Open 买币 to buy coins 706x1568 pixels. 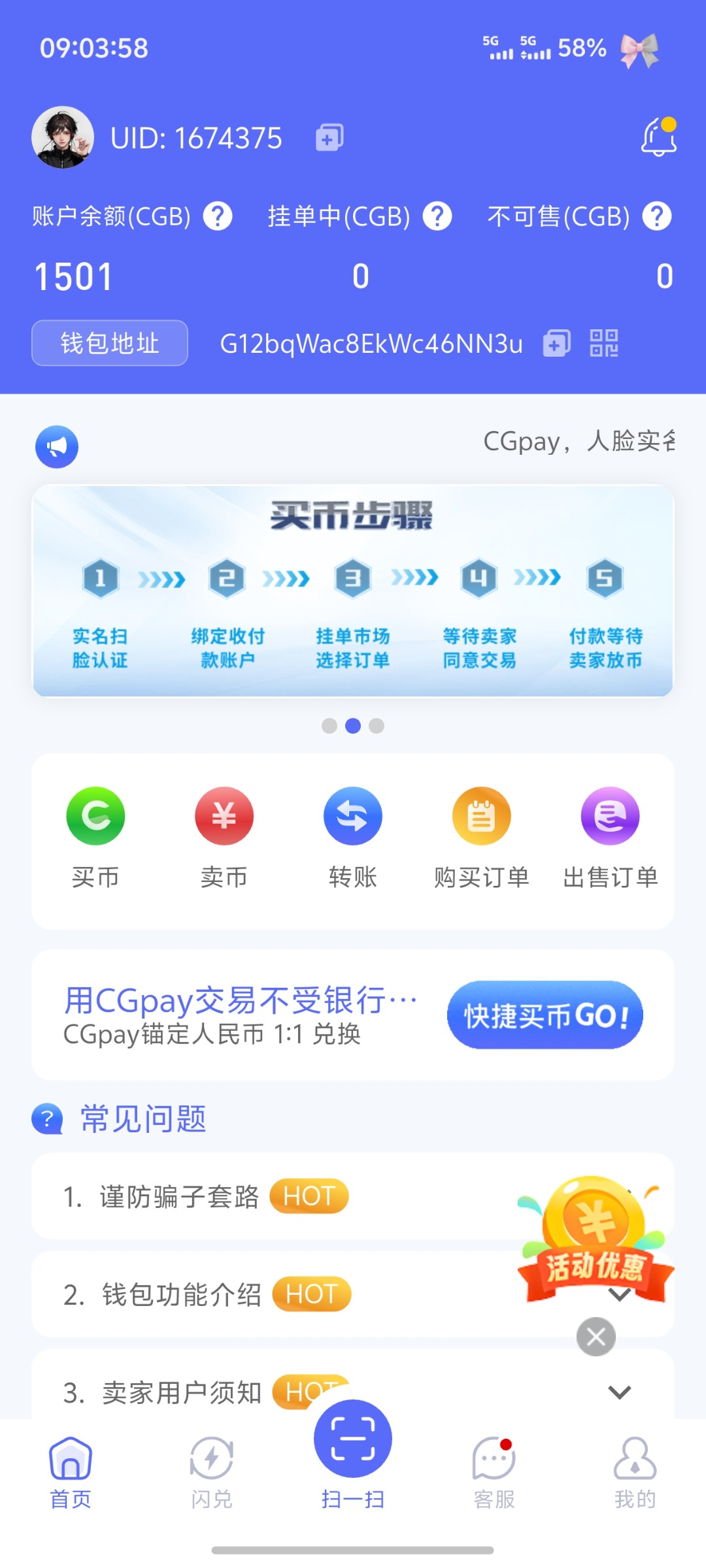pyautogui.click(x=95, y=837)
